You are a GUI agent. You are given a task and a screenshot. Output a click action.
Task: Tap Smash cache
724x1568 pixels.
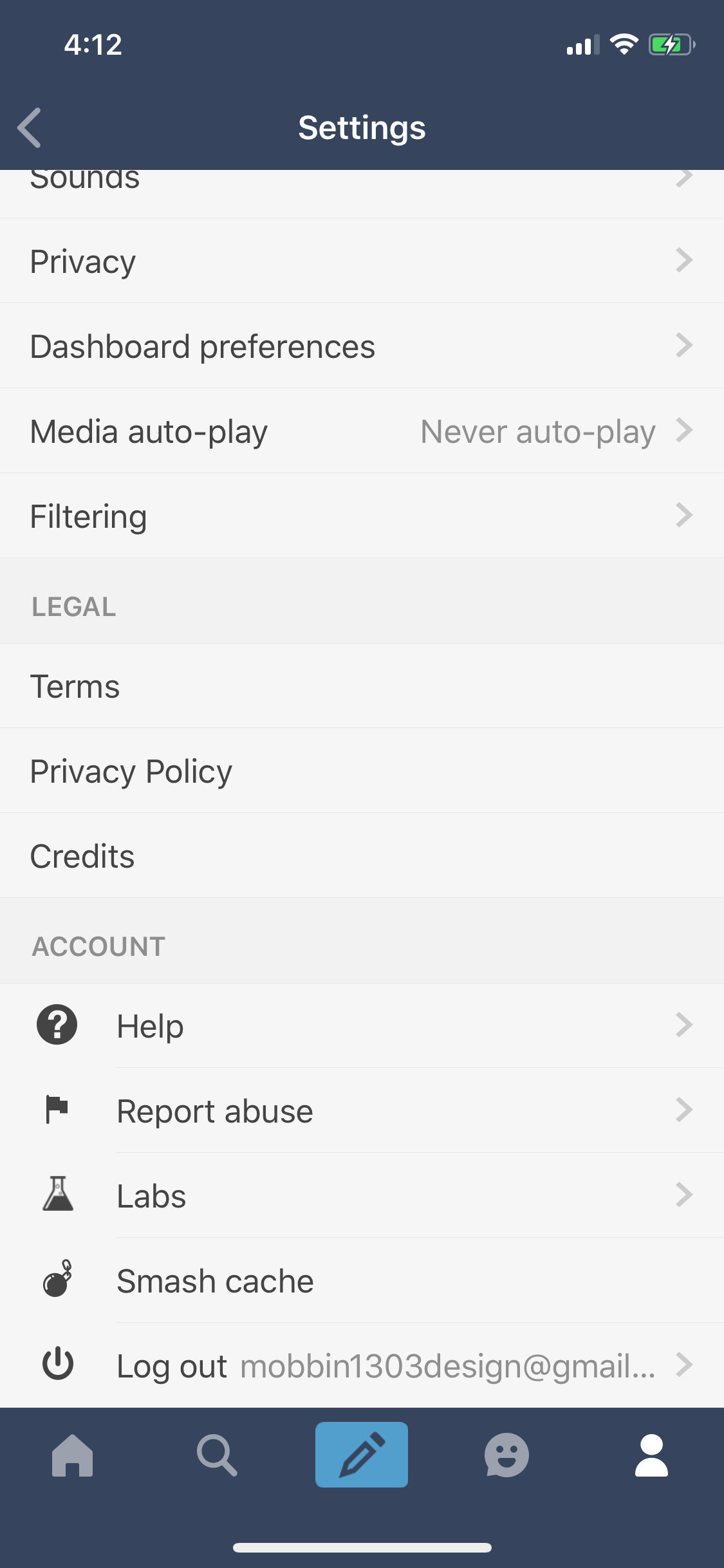pos(362,1280)
